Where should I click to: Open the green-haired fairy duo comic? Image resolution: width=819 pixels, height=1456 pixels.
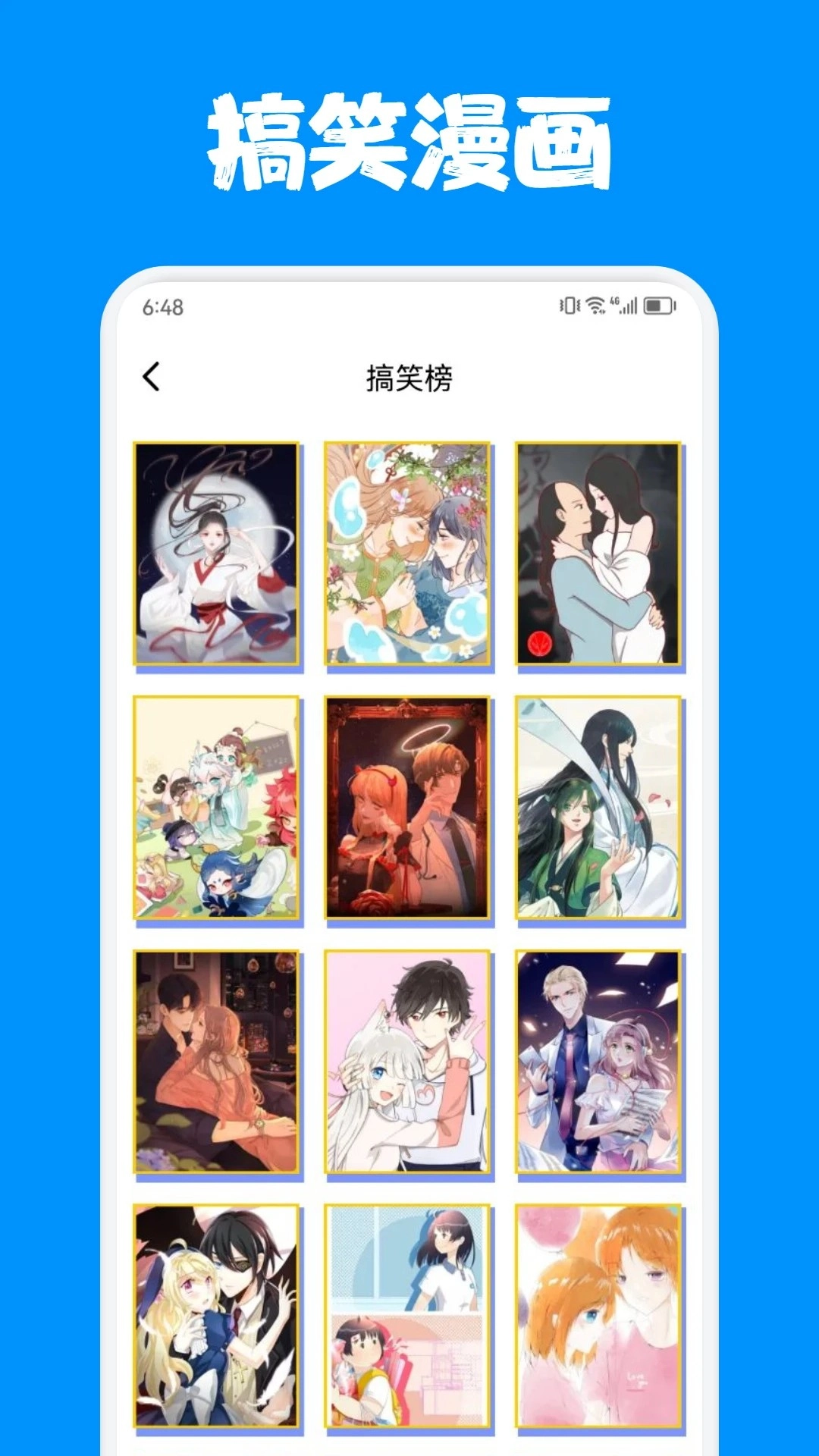click(600, 808)
